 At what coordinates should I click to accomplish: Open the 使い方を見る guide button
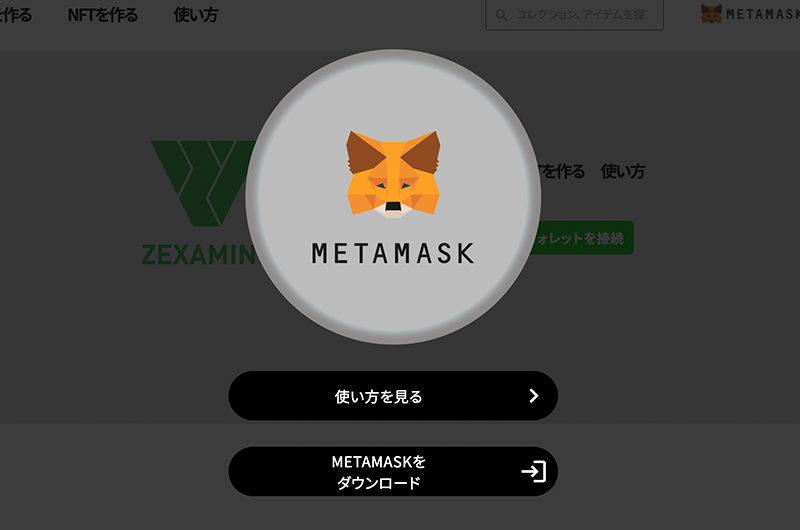[392, 396]
